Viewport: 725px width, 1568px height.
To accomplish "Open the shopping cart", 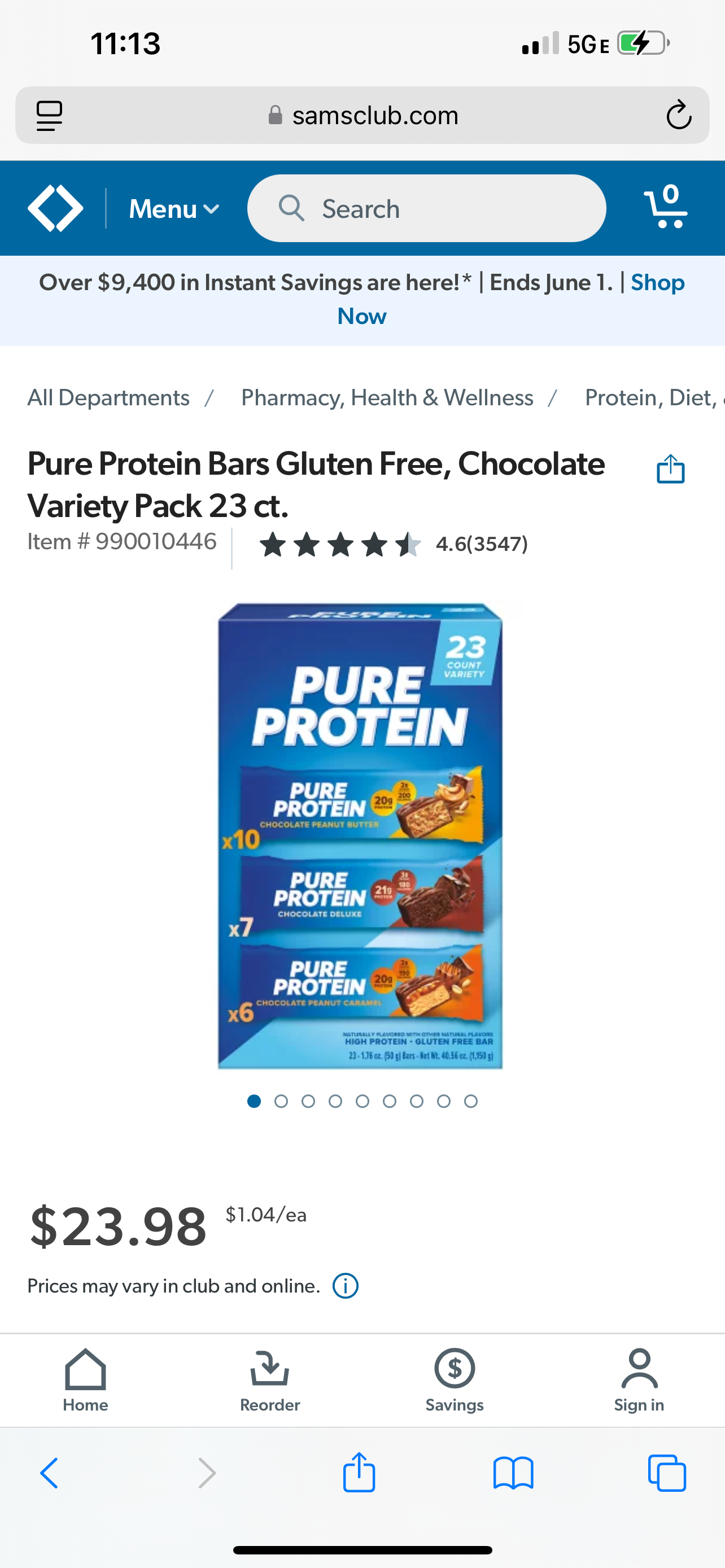I will pyautogui.click(x=666, y=208).
